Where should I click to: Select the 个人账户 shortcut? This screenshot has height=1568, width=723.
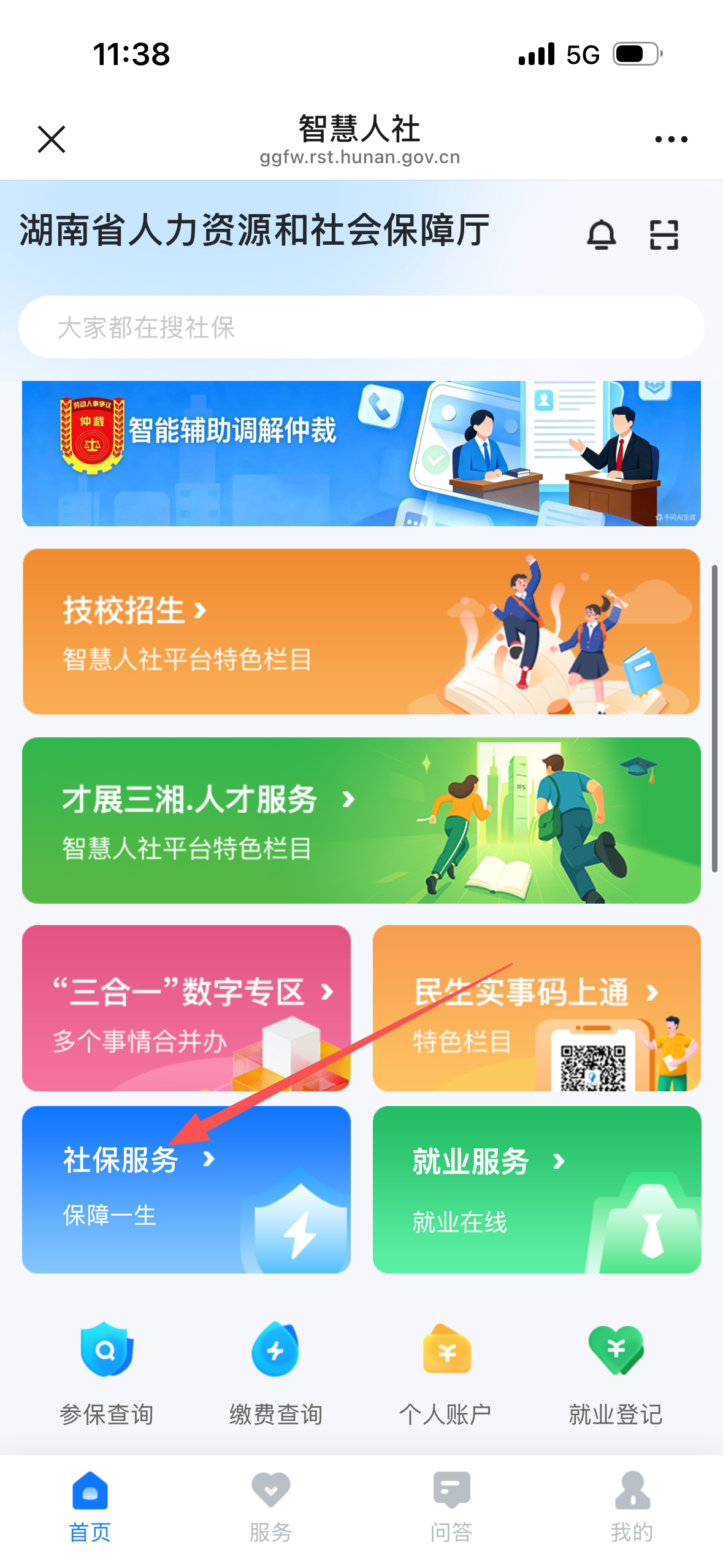(446, 1374)
